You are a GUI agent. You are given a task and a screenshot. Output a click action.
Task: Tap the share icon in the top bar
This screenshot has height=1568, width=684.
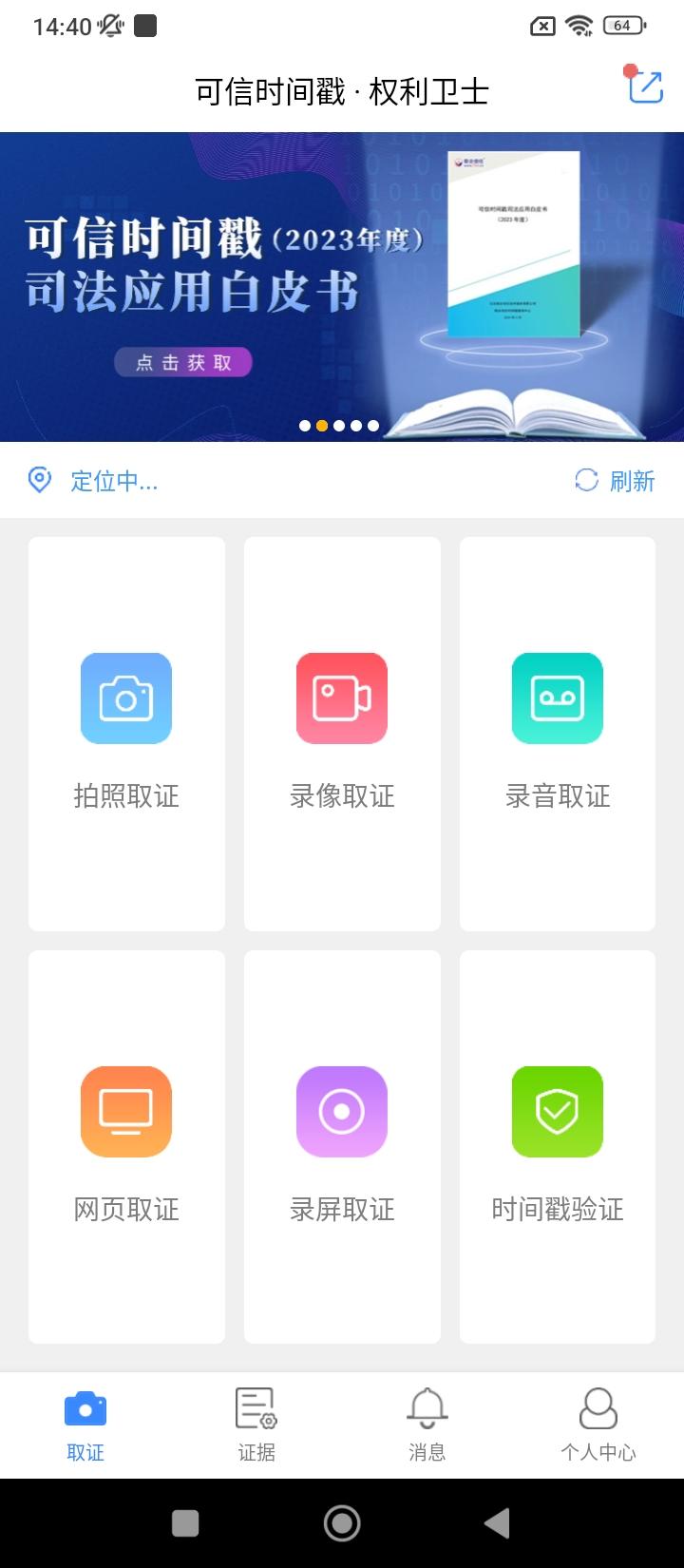click(x=645, y=87)
